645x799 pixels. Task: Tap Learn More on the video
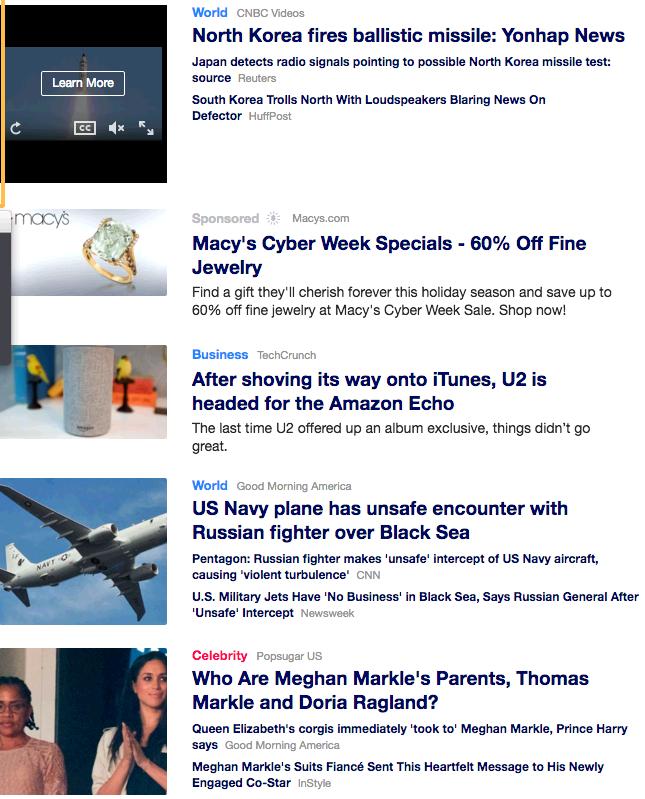coord(83,83)
